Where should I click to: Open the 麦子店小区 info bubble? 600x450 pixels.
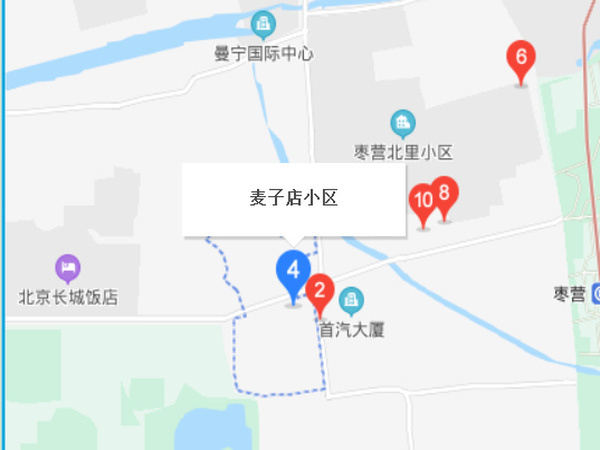coord(293,199)
